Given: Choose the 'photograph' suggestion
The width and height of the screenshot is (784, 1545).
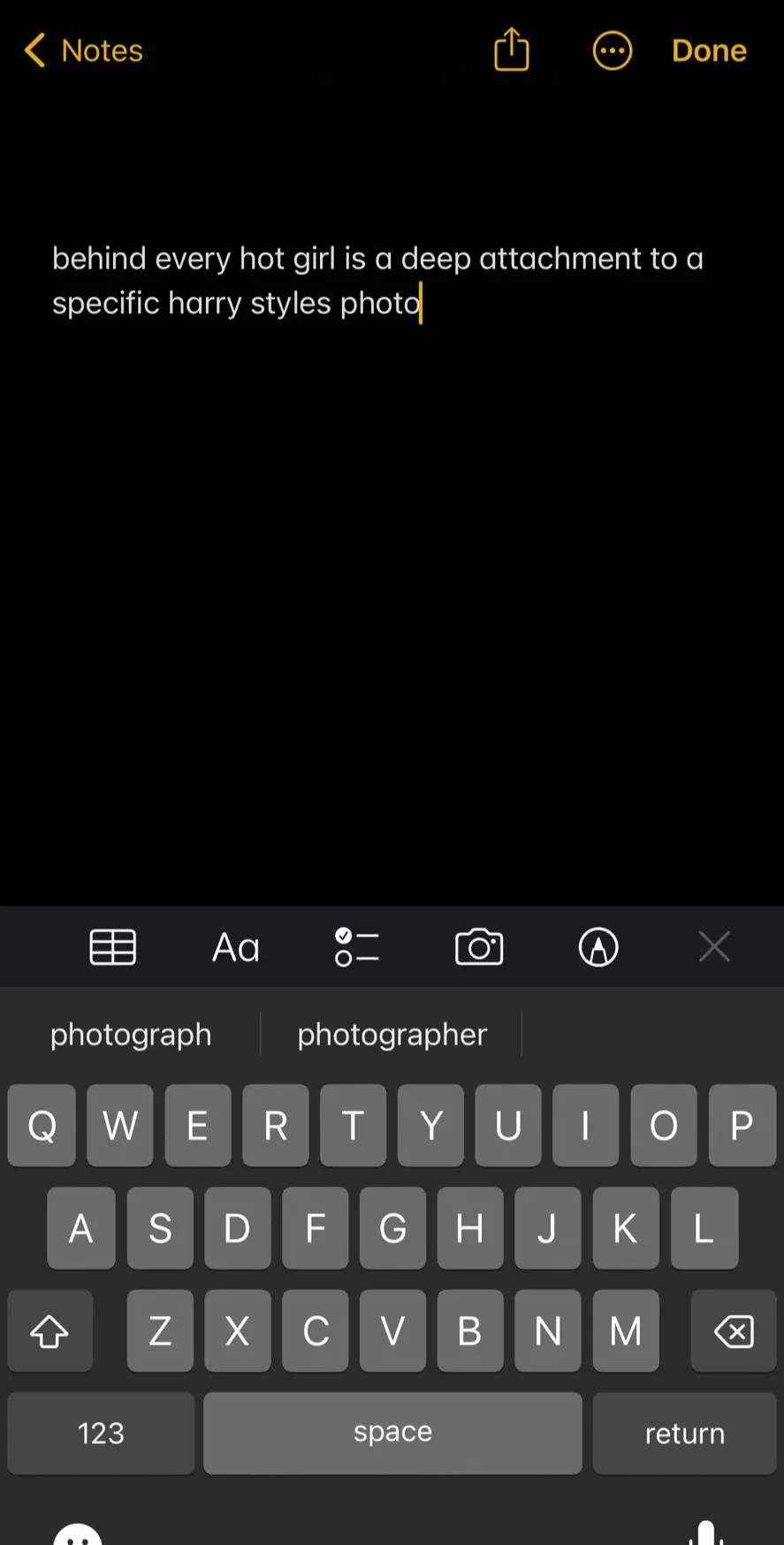Looking at the screenshot, I should [131, 1034].
